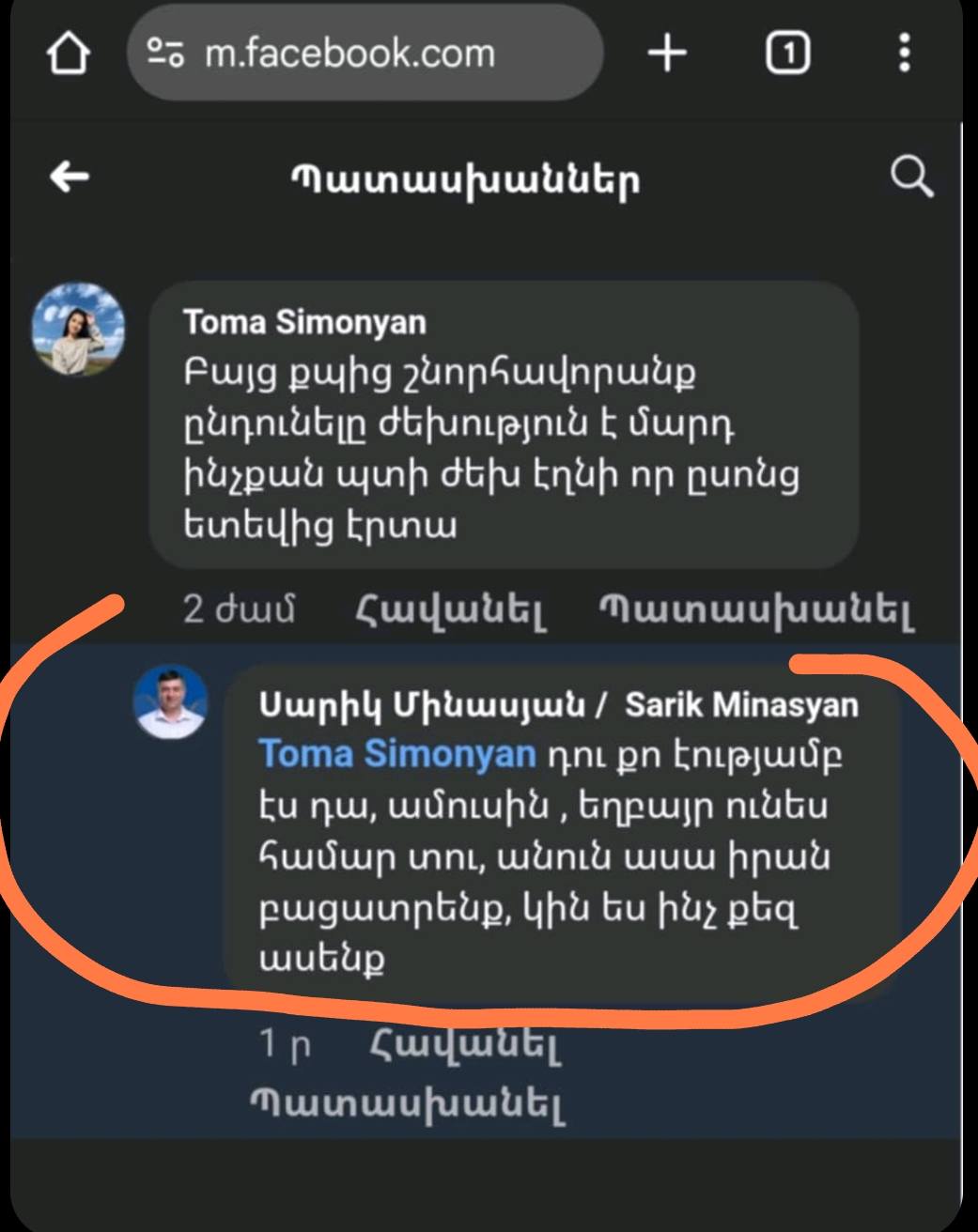Open Sarik Minasyan's profile from the name
The width and height of the screenshot is (978, 1232).
(558, 704)
